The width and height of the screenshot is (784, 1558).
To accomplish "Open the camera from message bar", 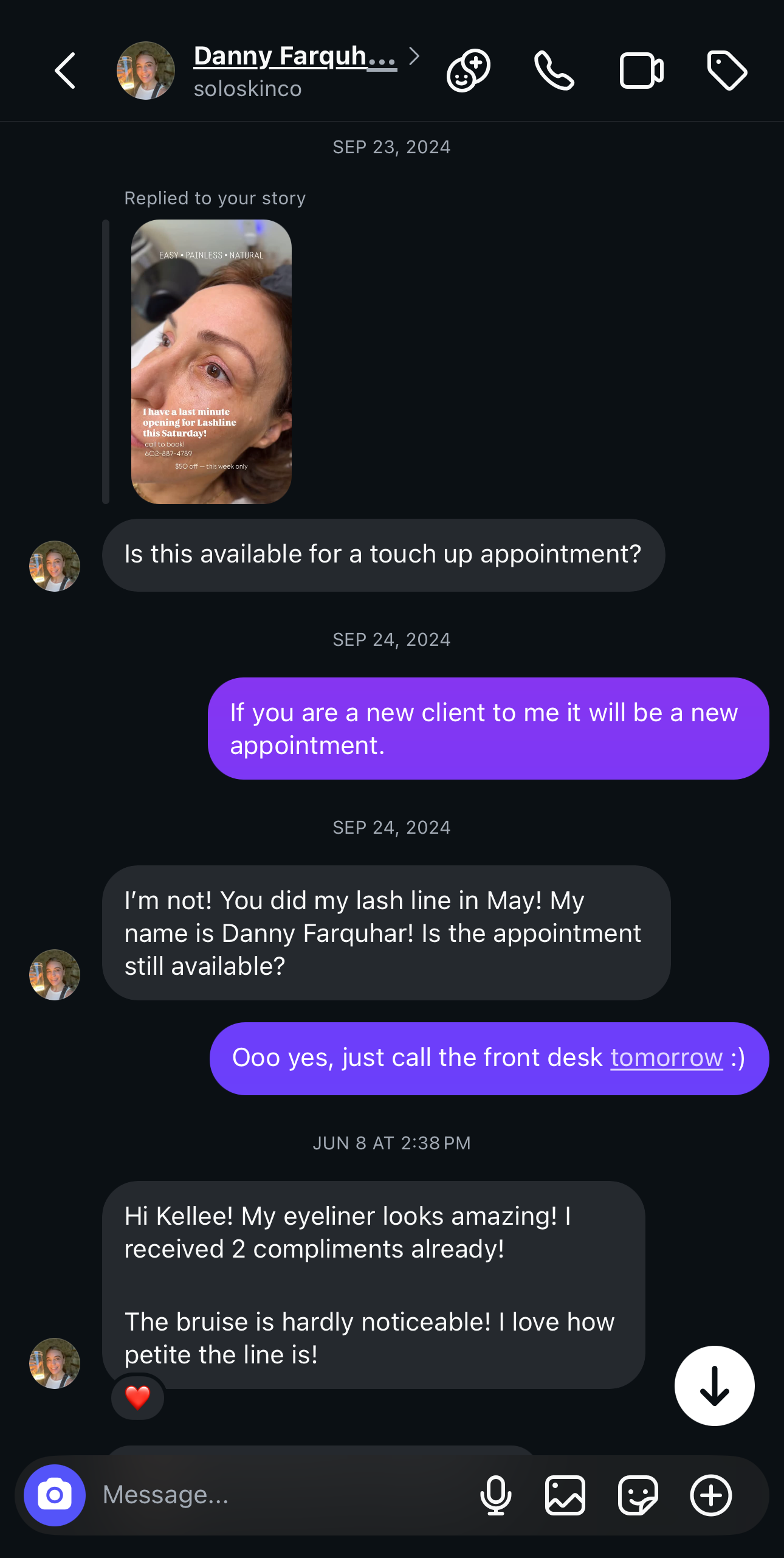I will tap(55, 1495).
